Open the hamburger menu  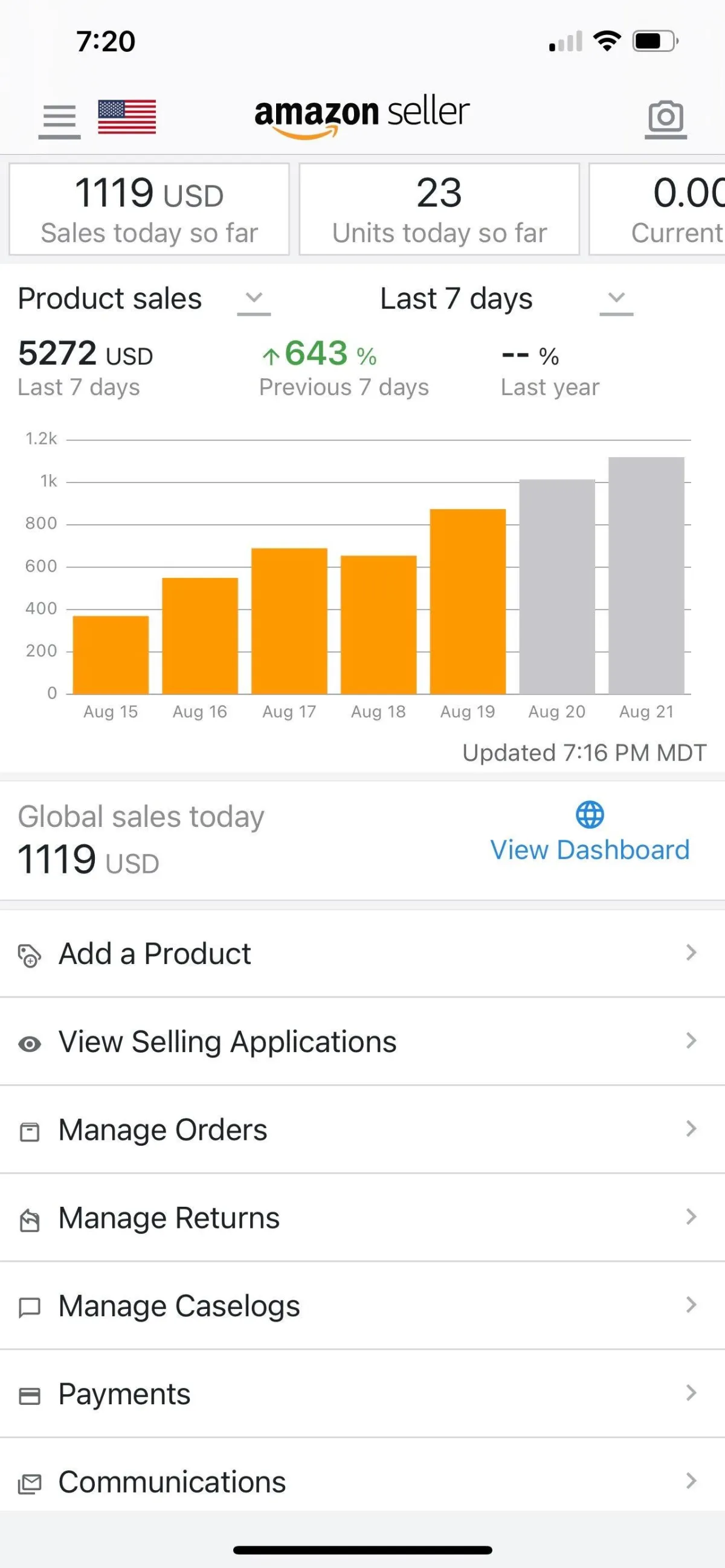click(59, 120)
